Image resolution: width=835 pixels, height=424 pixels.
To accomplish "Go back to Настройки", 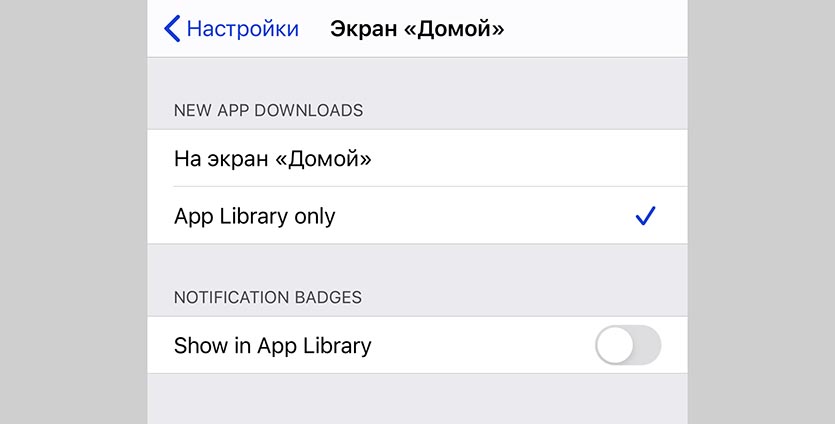I will click(x=232, y=29).
